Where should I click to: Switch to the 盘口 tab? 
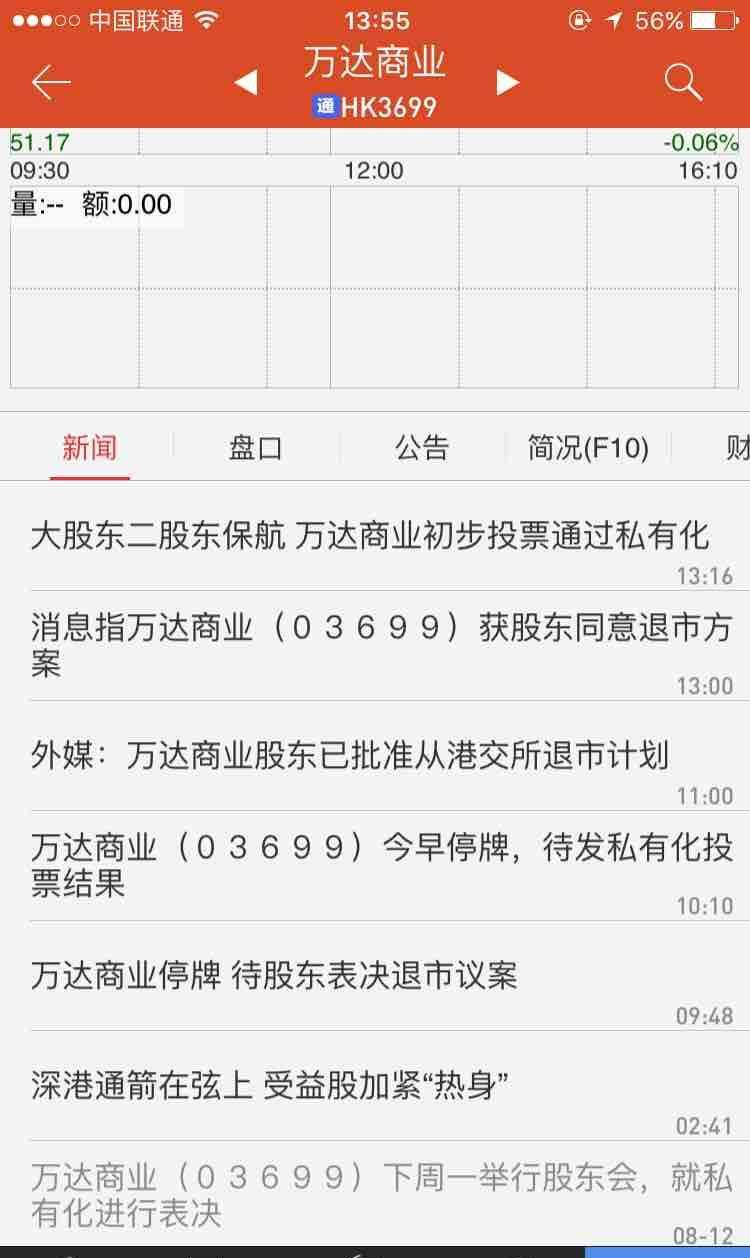click(253, 448)
